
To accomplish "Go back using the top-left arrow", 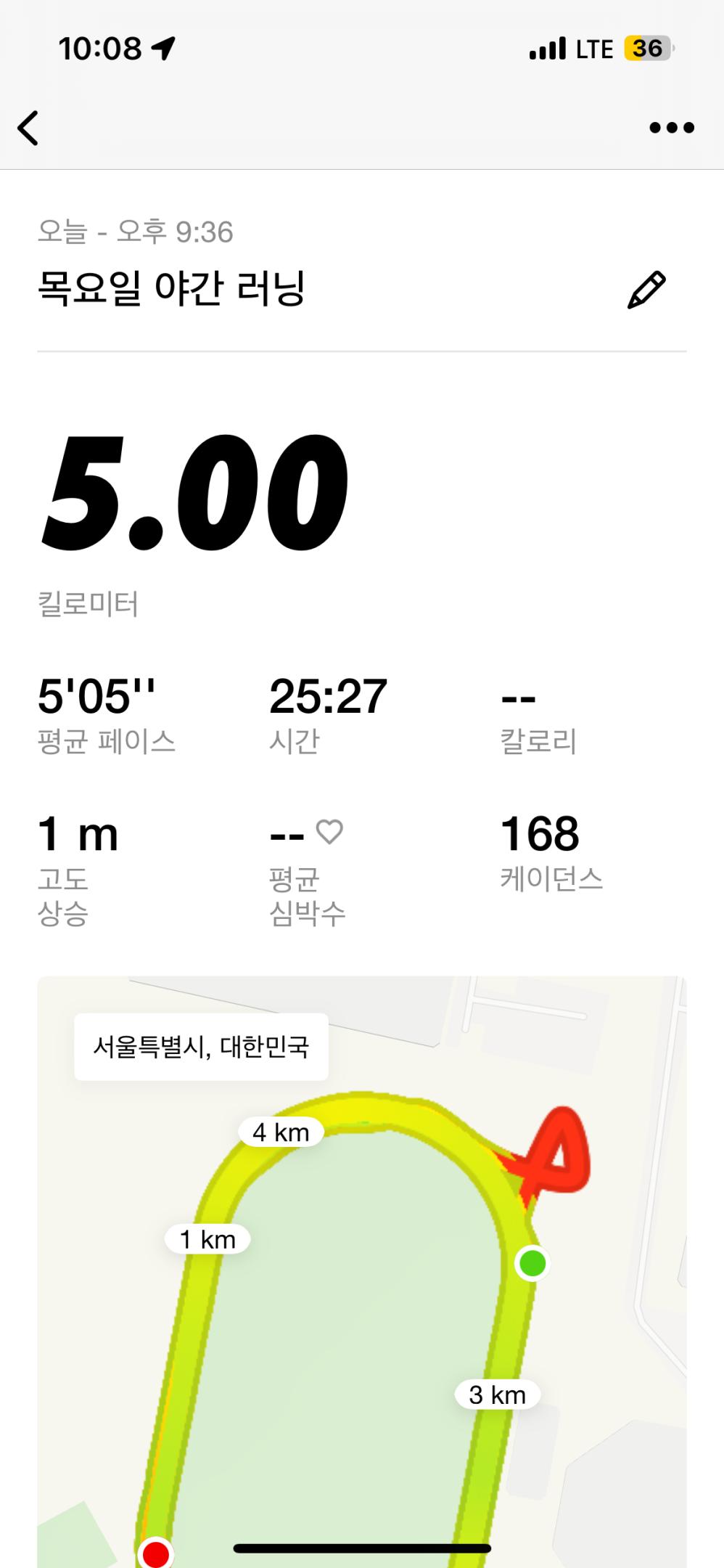I will (28, 128).
